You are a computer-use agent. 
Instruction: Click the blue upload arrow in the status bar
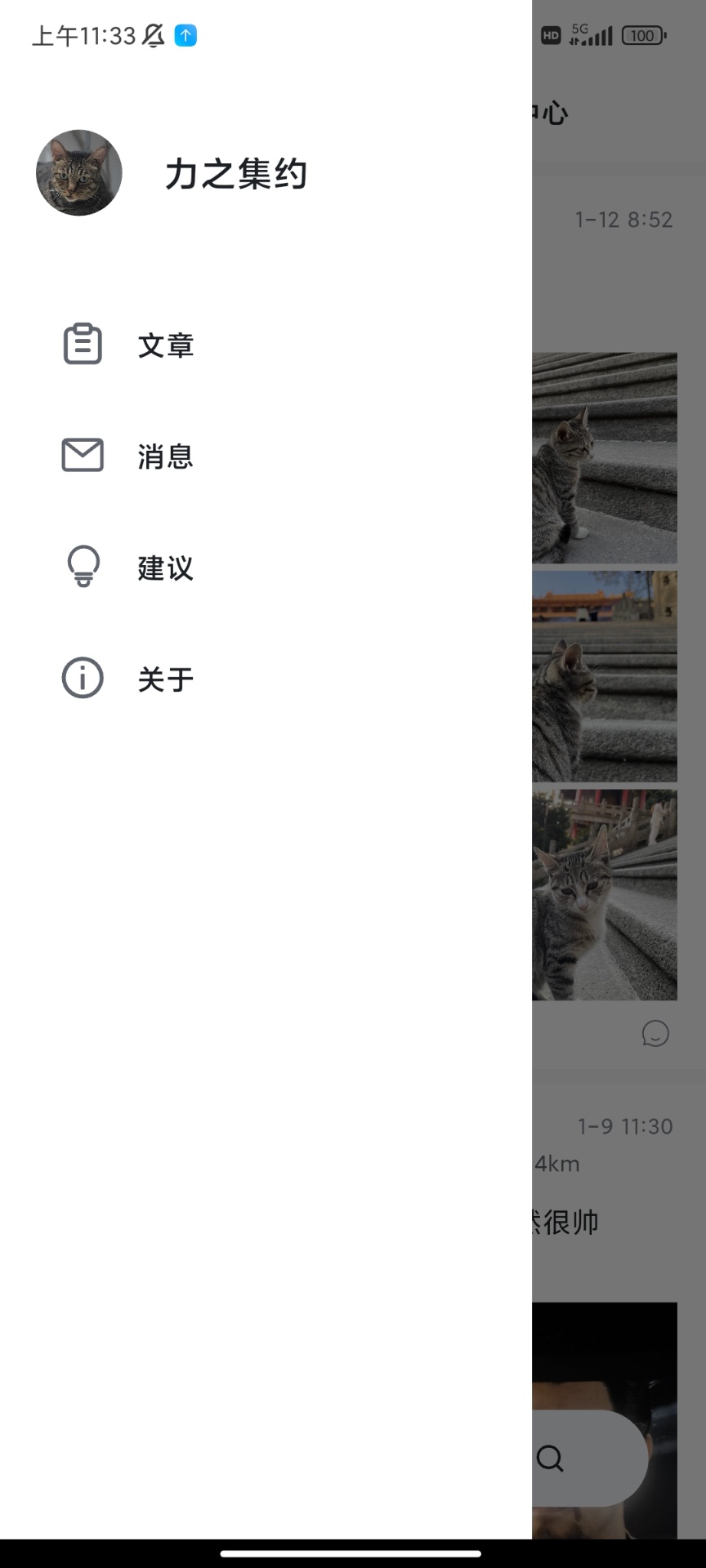186,36
